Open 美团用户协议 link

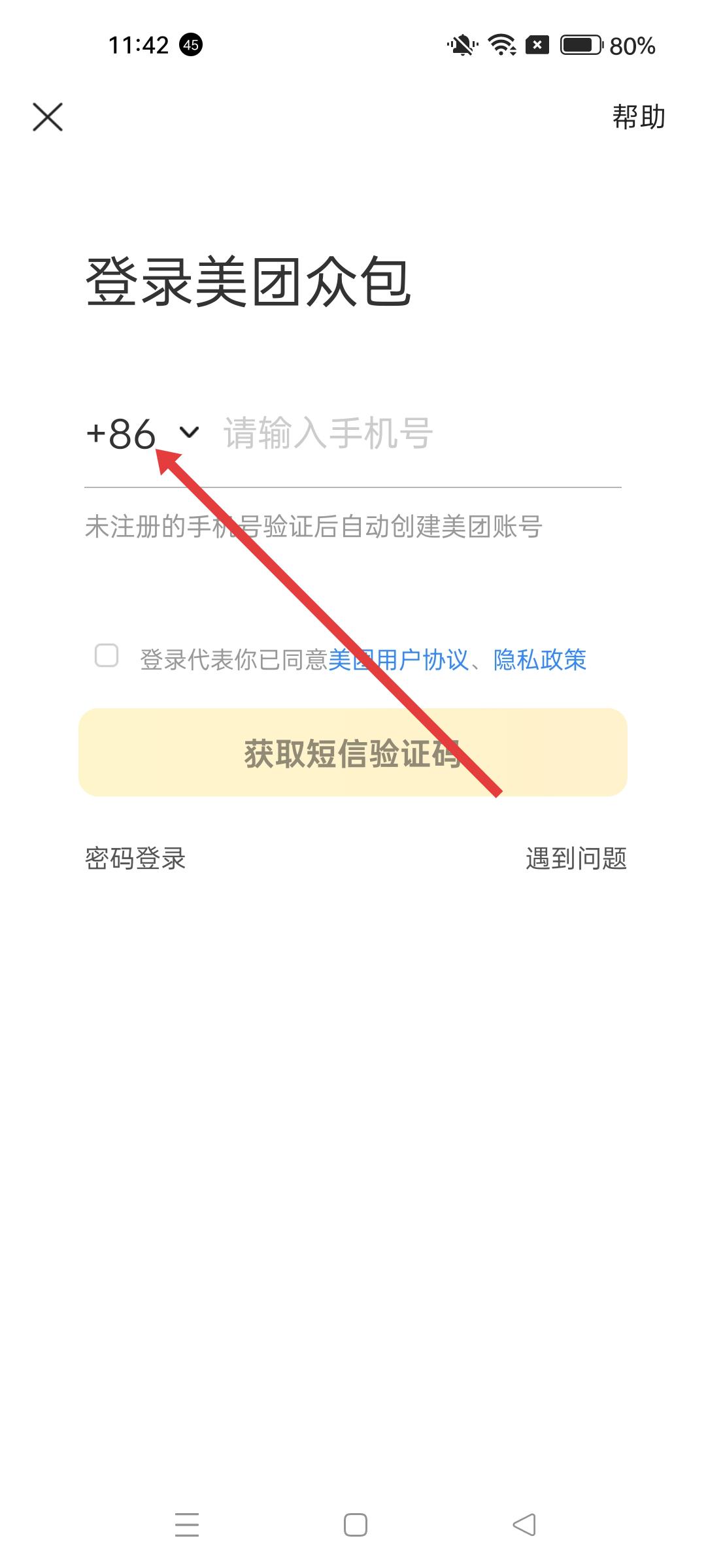(x=399, y=660)
